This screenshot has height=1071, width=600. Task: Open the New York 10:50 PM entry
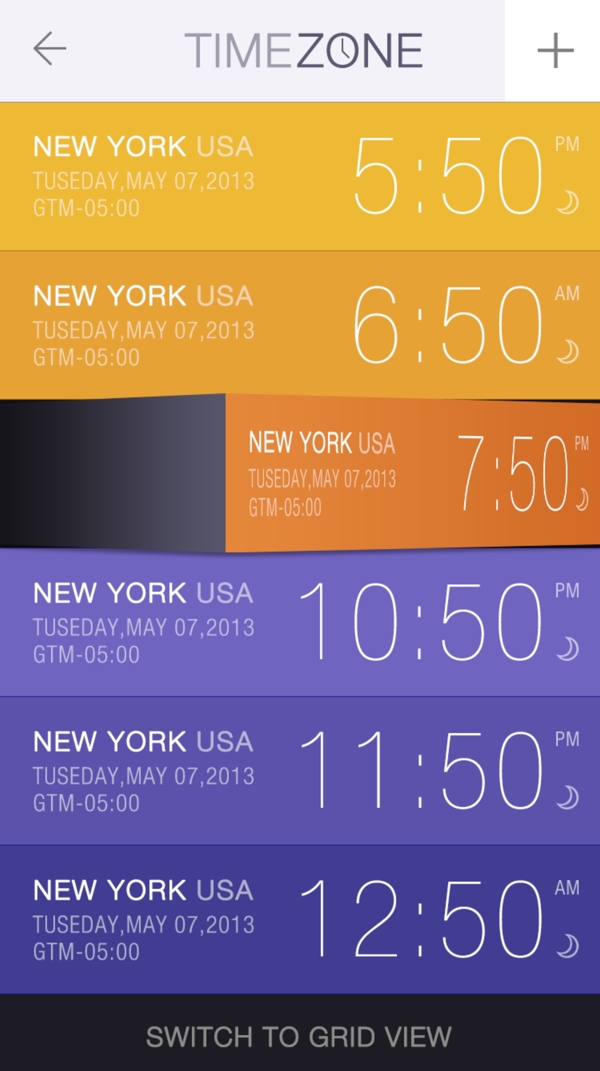(x=300, y=622)
